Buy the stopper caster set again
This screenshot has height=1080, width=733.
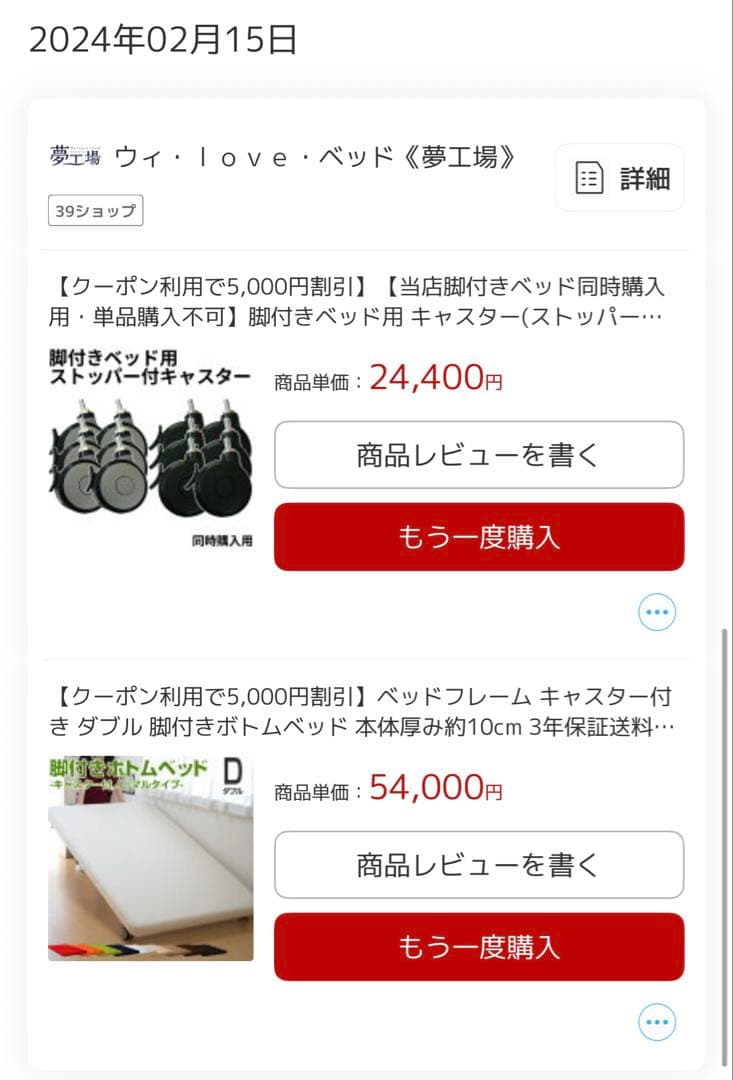tap(479, 537)
